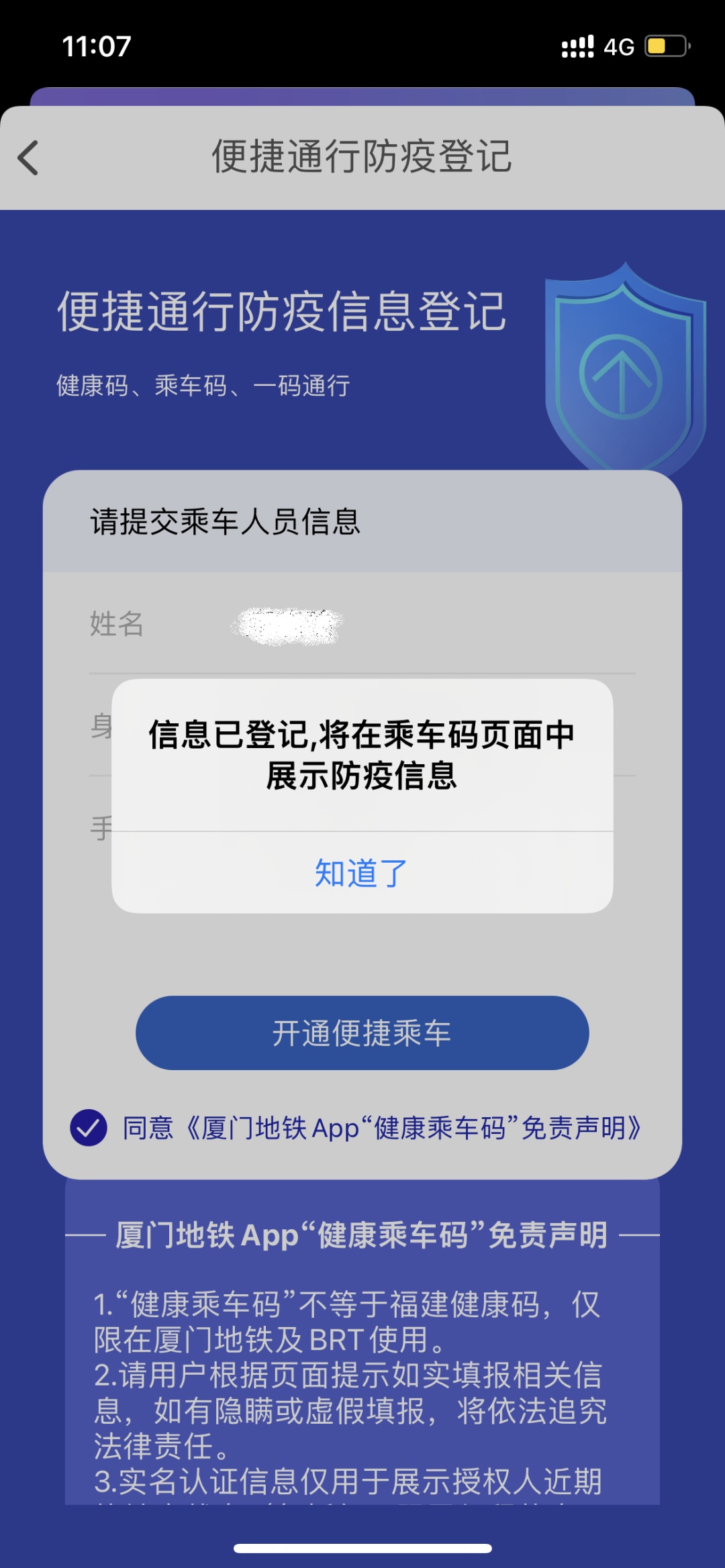Open the 厦门地铁App“健康乘车码”免责声明 link
Screen dimensions: 725x1568
413,1129
